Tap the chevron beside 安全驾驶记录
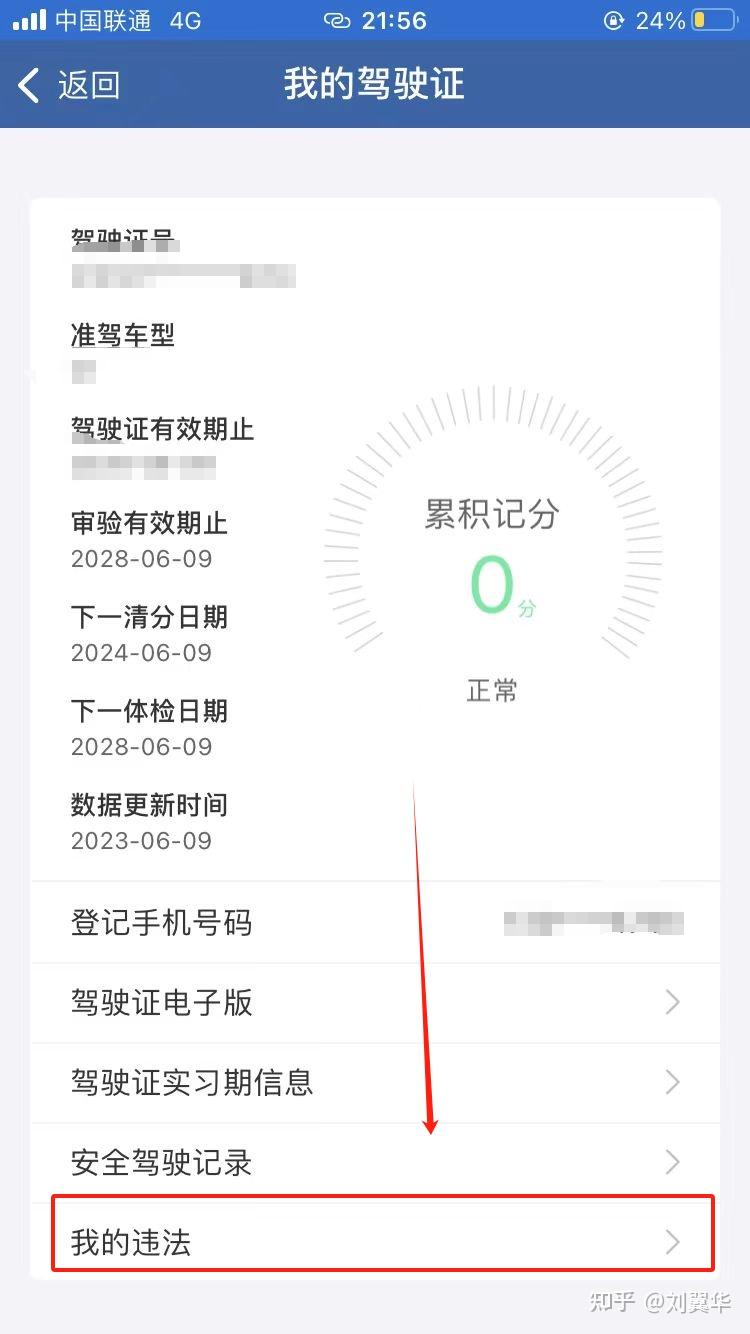The width and height of the screenshot is (750, 1334). click(672, 1162)
